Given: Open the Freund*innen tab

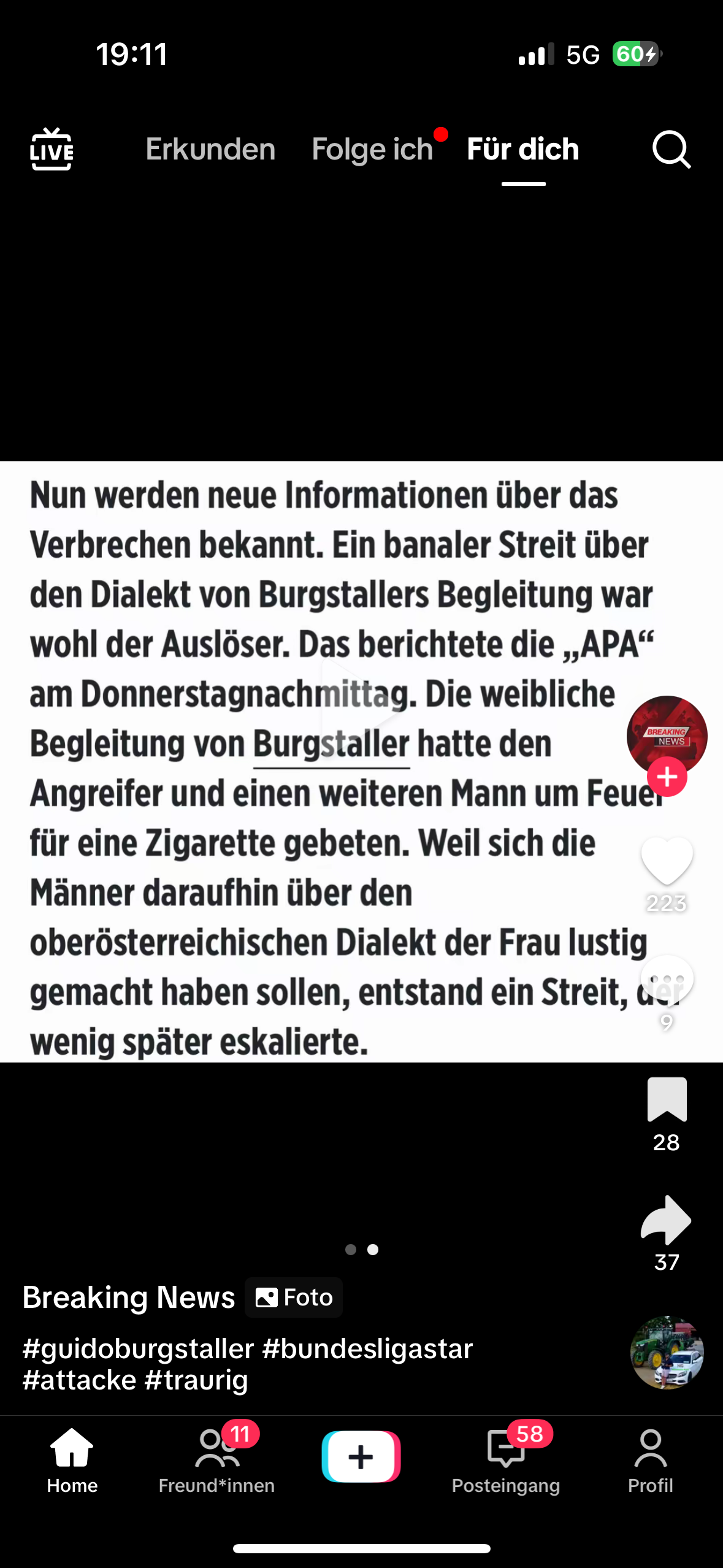Looking at the screenshot, I should pos(216,1460).
